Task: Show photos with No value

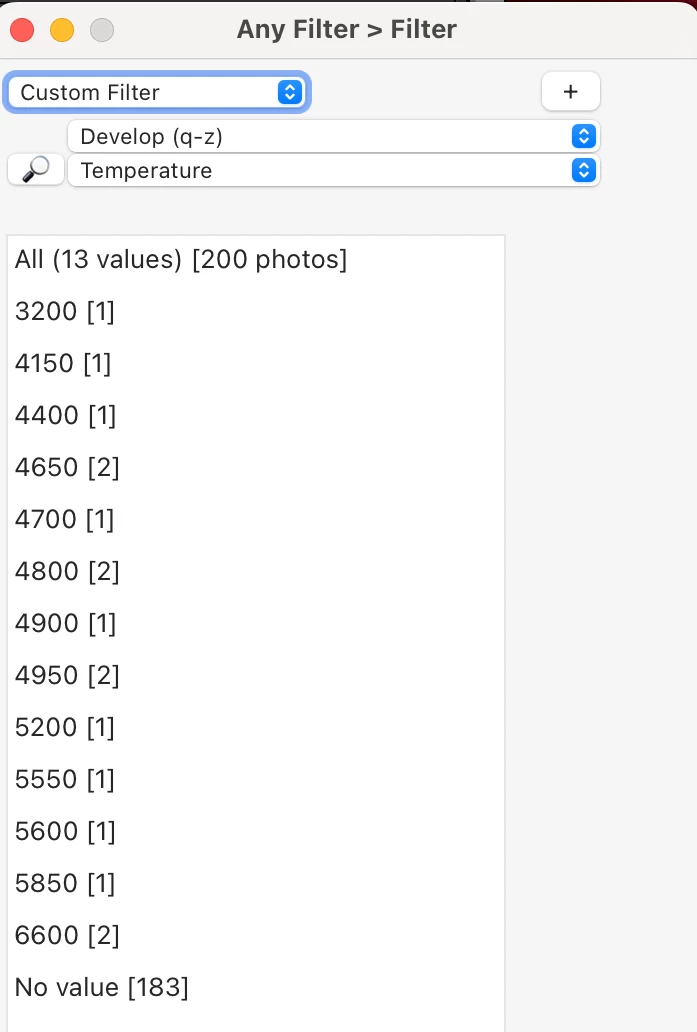Action: [101, 988]
